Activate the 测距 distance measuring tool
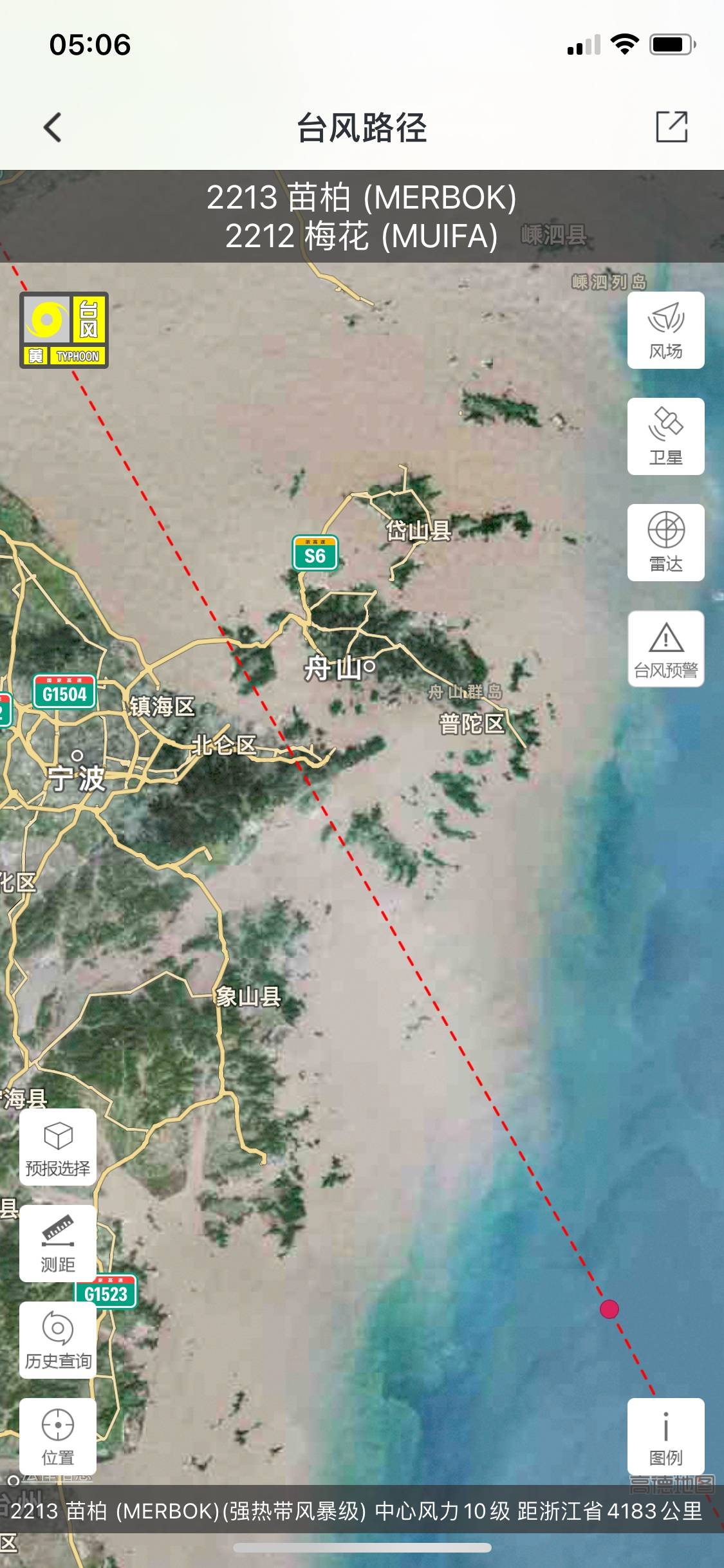724x1568 pixels. (x=58, y=1244)
